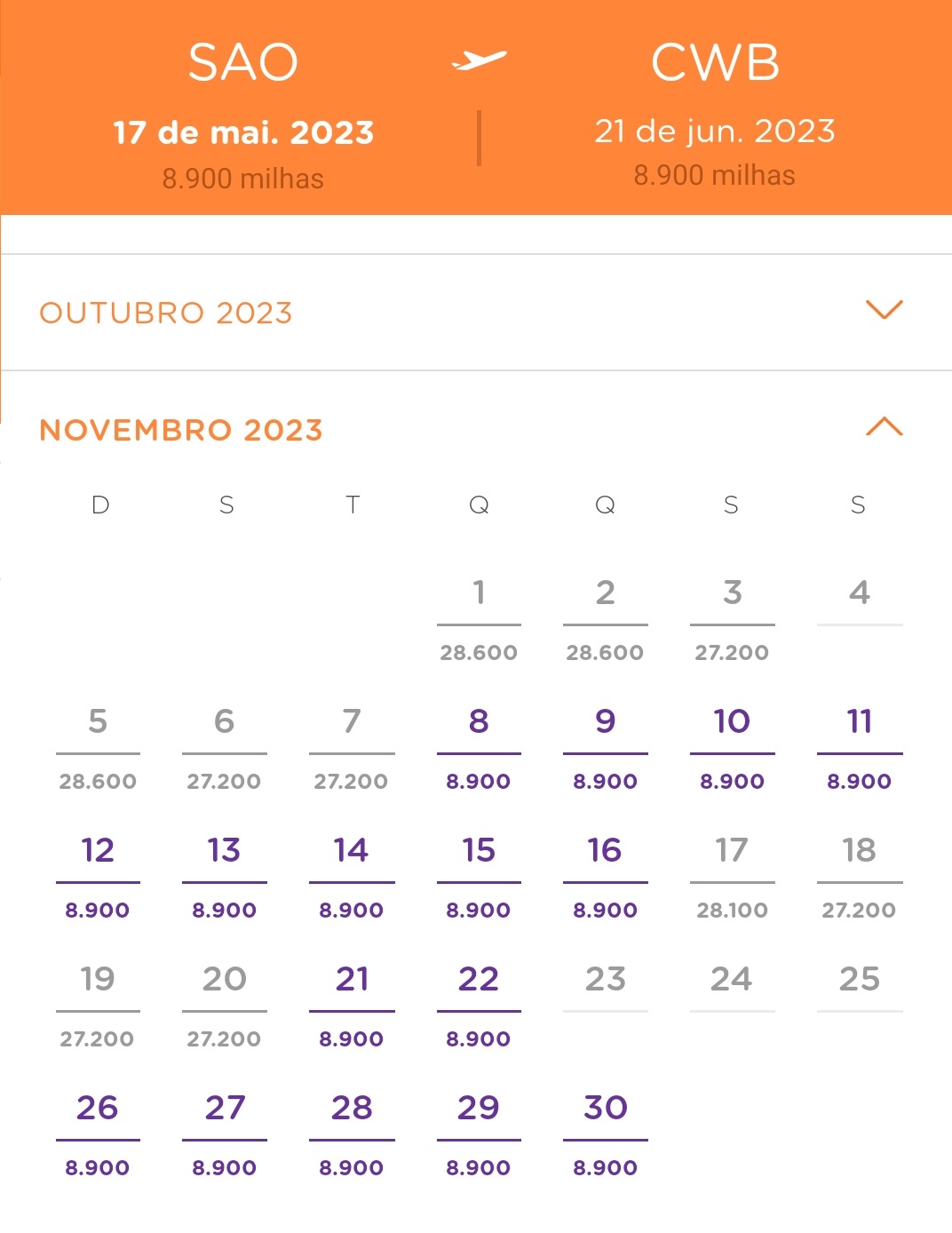
Task: Choose November 12 for 8.900 miles
Action: 98,875
